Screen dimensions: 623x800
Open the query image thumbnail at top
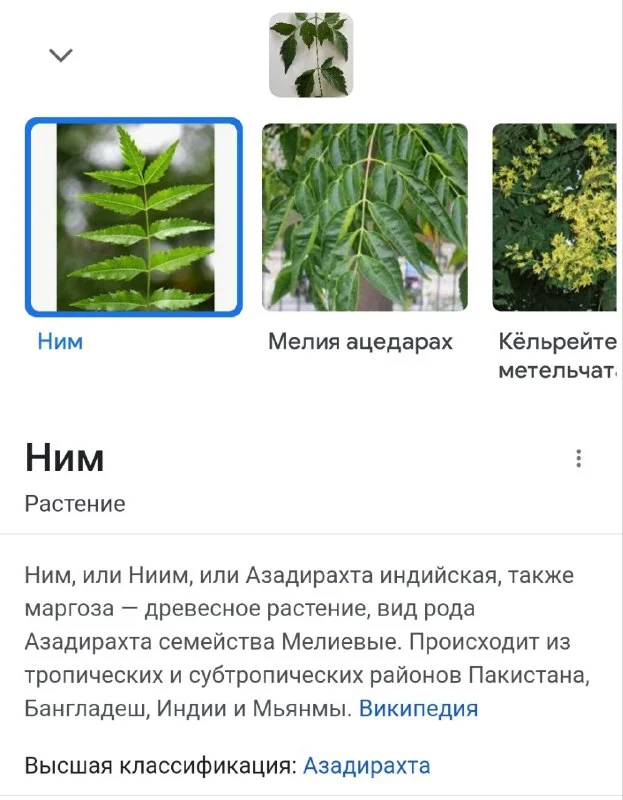pyautogui.click(x=311, y=55)
